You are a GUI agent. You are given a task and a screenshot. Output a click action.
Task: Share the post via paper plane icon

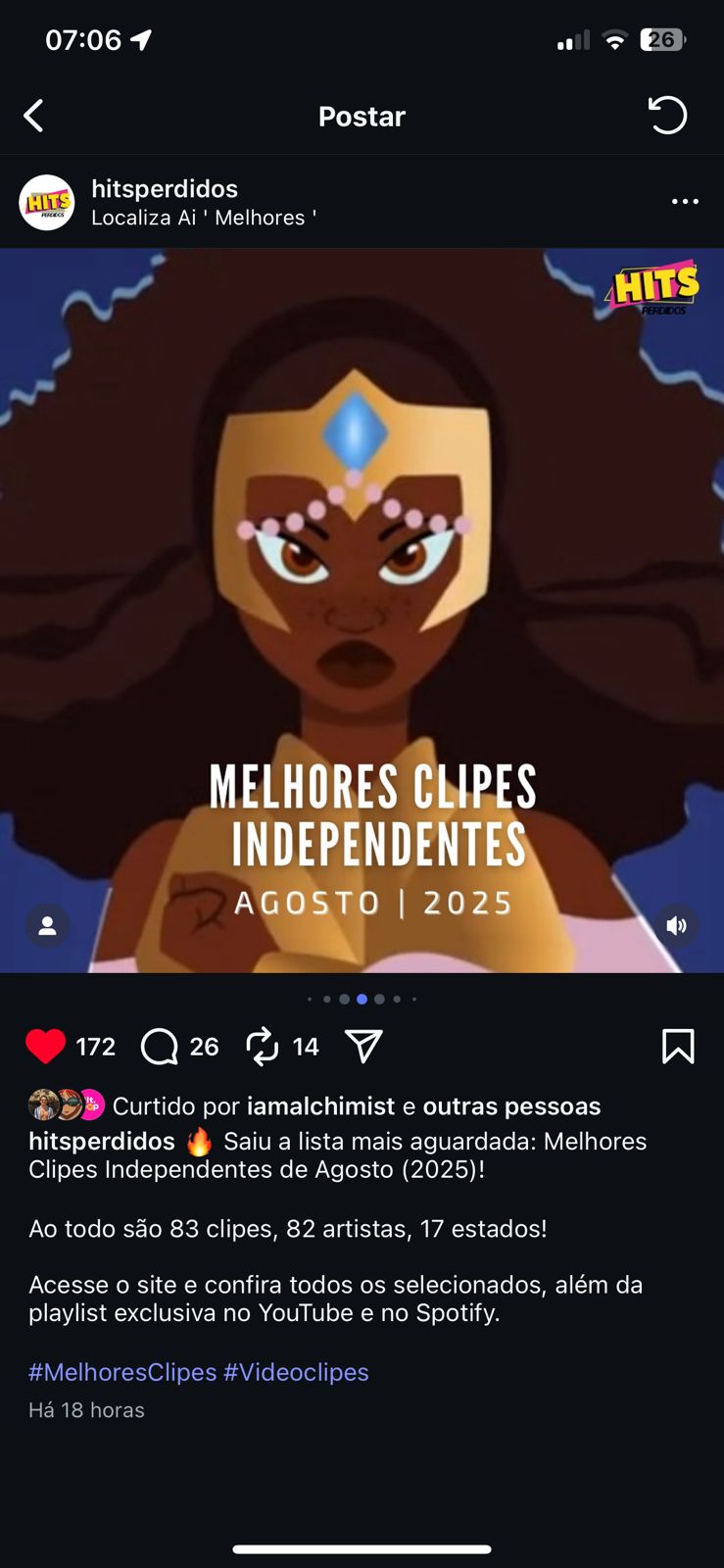[363, 1047]
